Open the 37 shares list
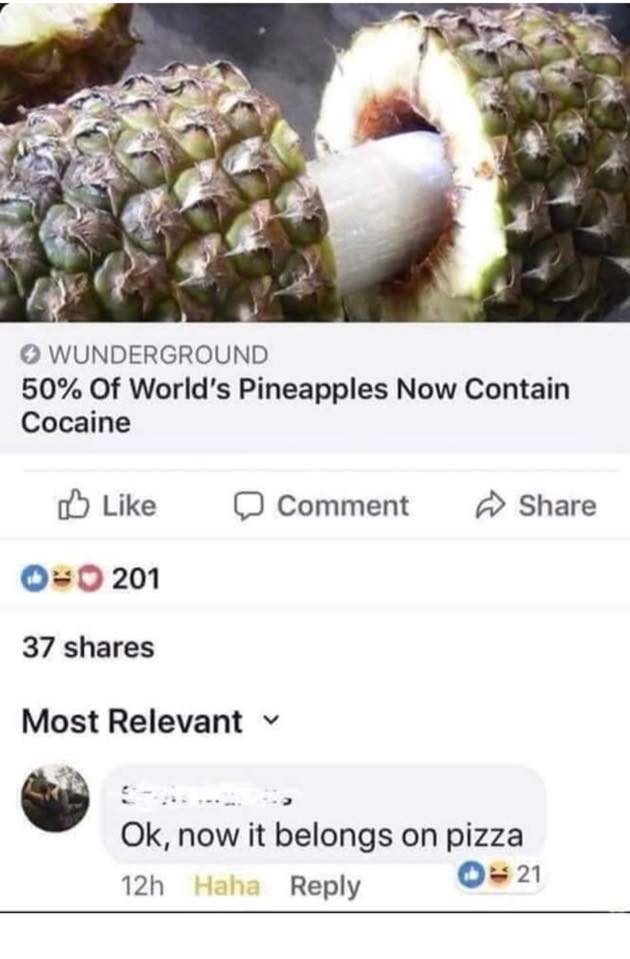630x959 pixels. (88, 648)
